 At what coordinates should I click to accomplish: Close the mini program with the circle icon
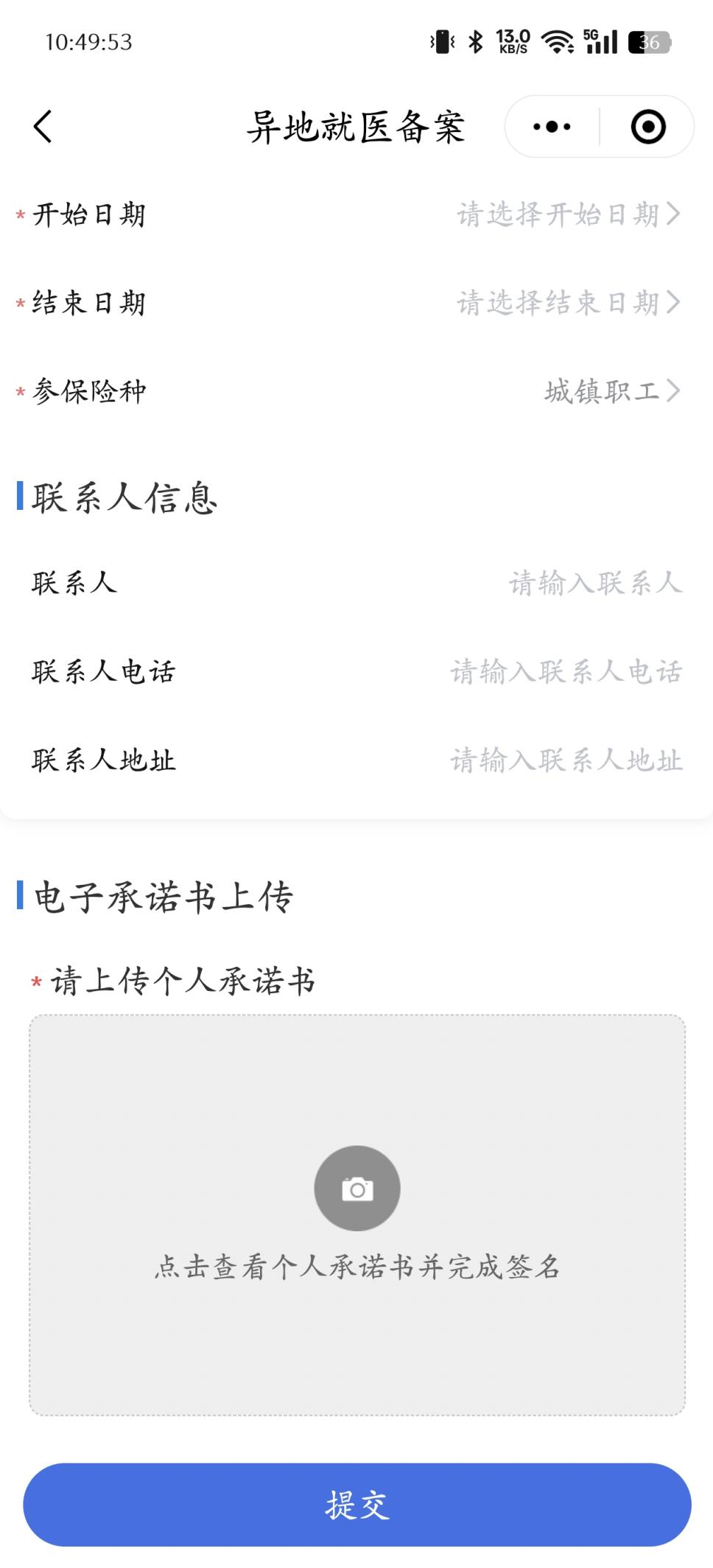pyautogui.click(x=648, y=127)
